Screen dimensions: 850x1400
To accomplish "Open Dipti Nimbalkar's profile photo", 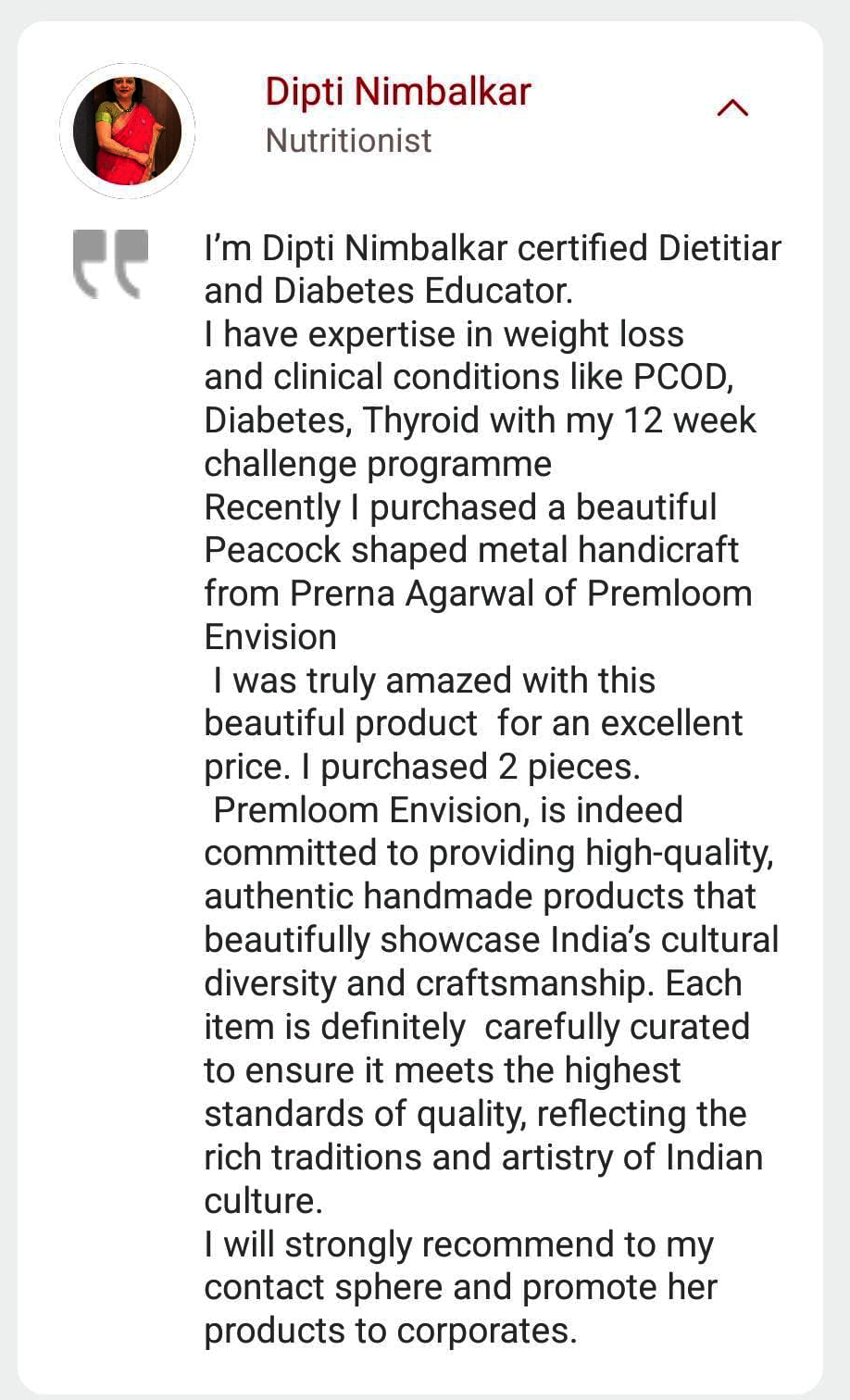I will coord(127,131).
